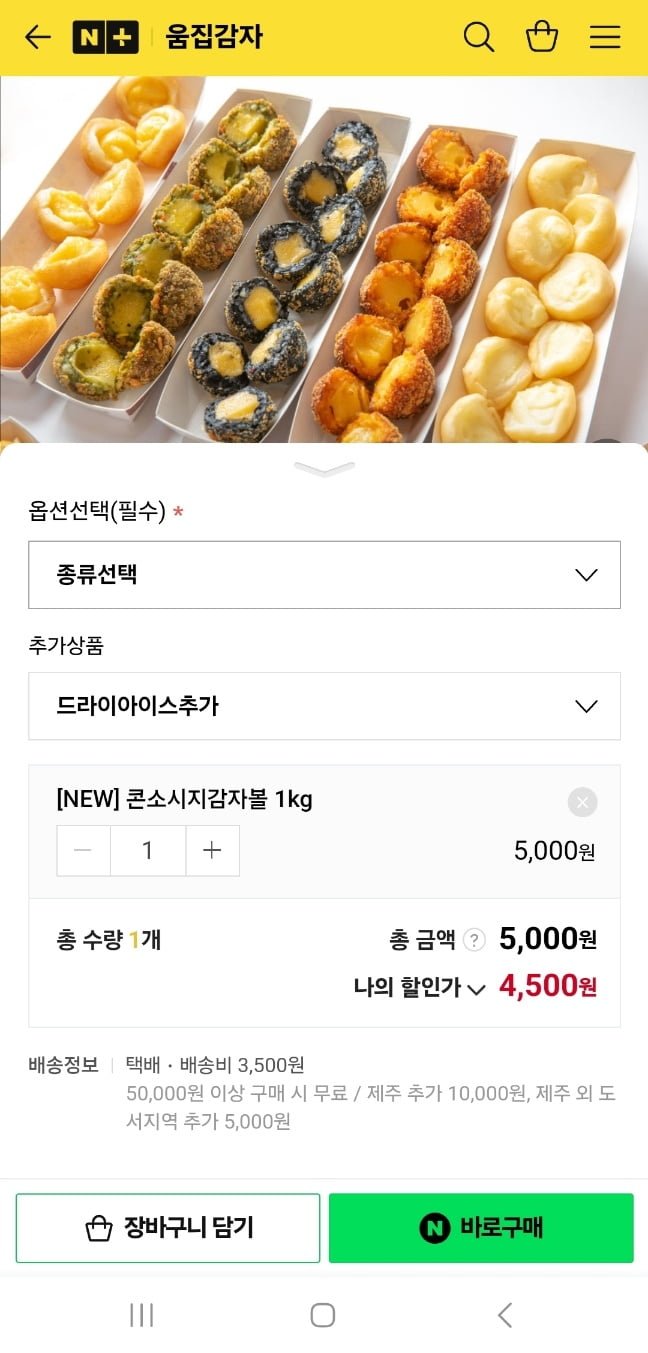Open the shopping cart icon
648x1353 pixels.
[x=542, y=38]
